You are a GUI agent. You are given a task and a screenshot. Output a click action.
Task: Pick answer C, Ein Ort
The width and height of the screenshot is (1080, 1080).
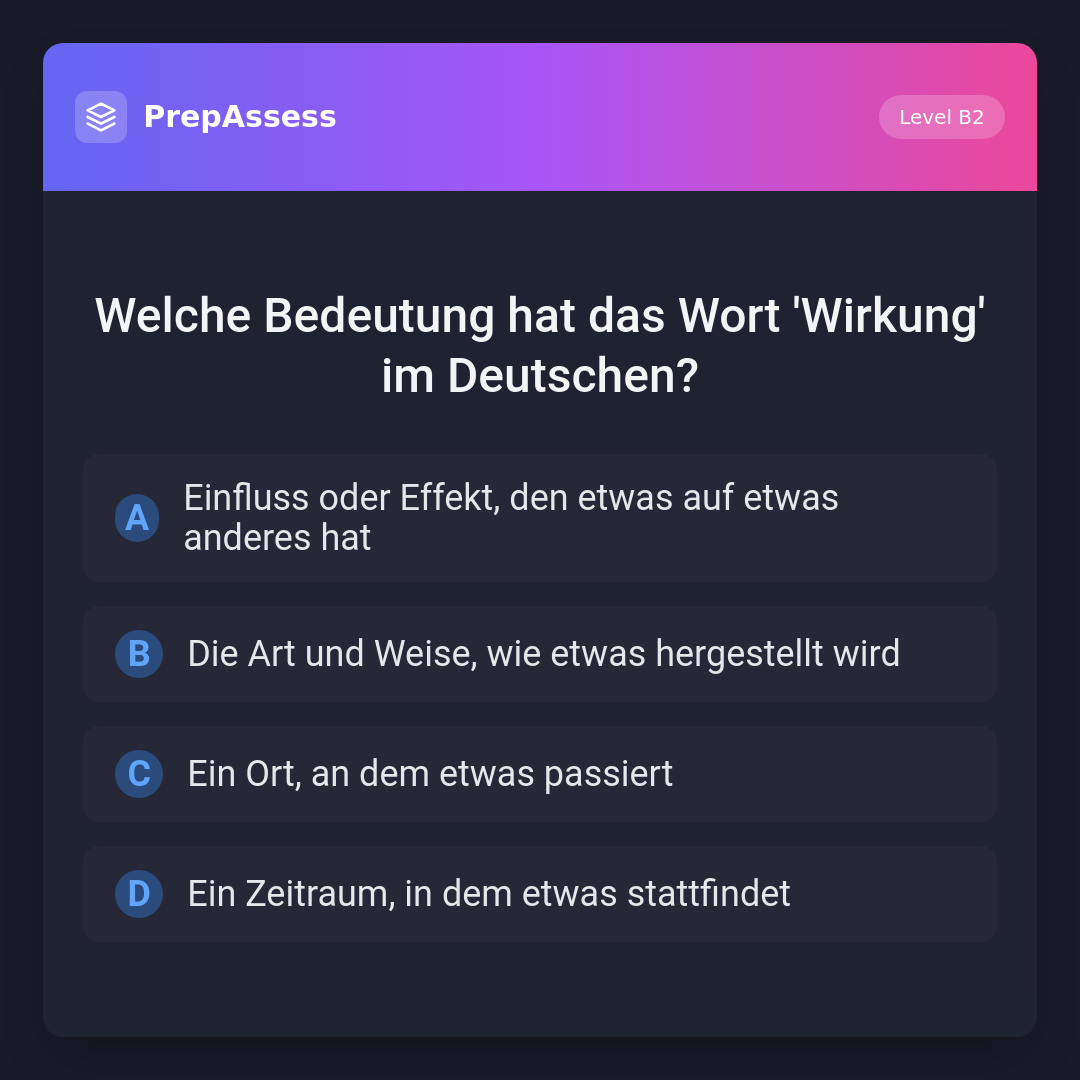[x=539, y=774]
